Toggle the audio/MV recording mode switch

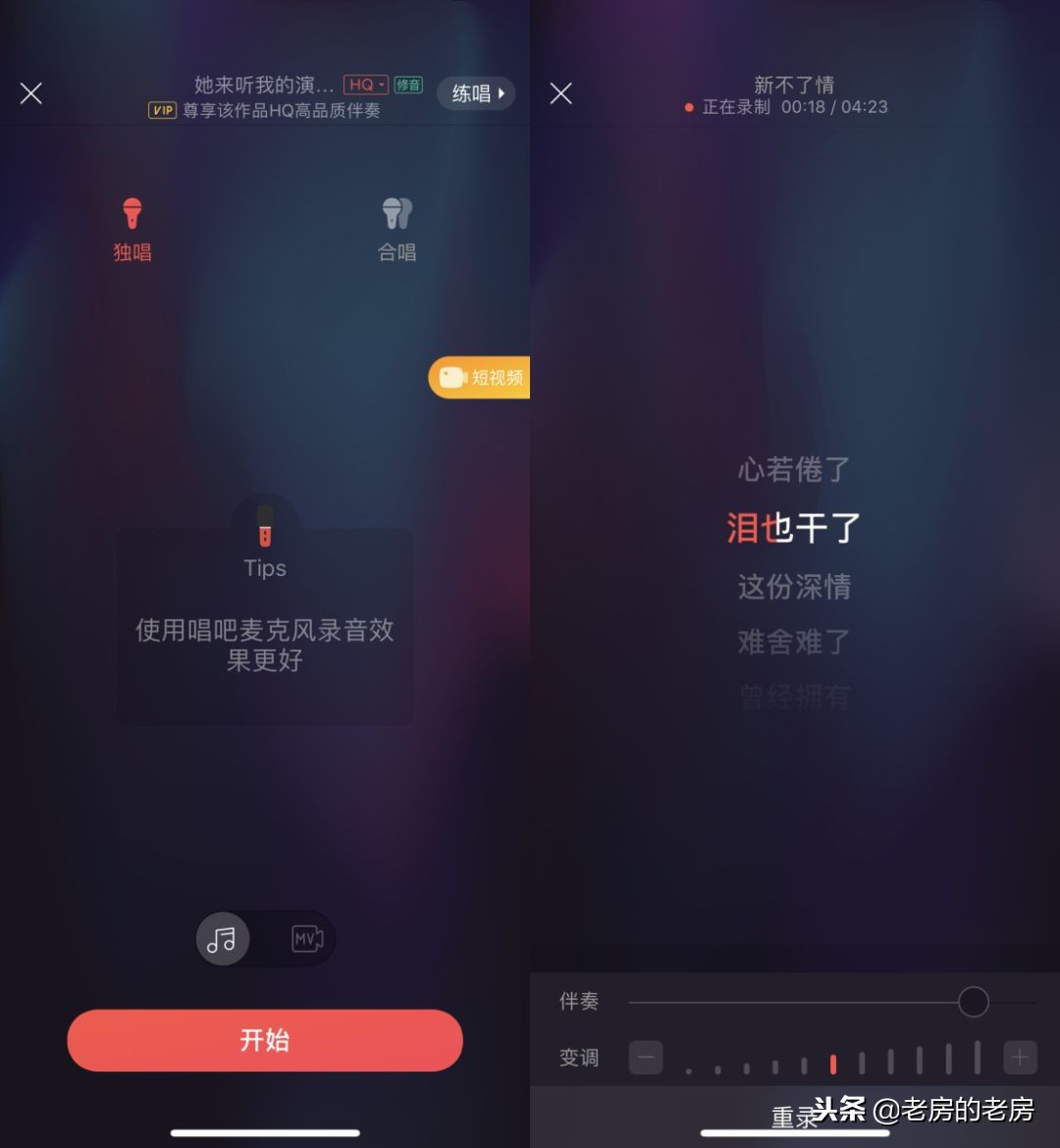click(x=265, y=939)
